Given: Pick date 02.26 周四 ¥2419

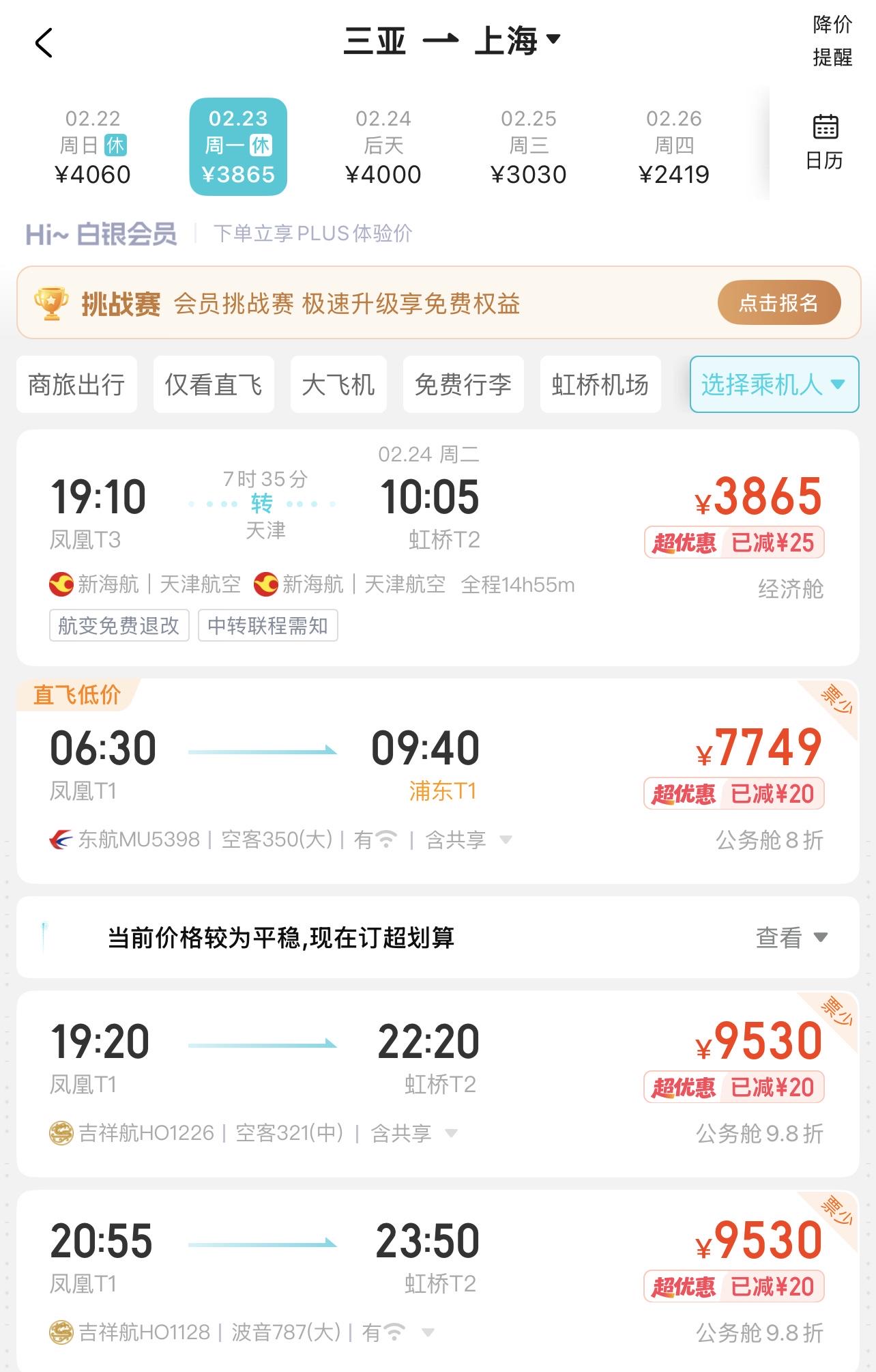Looking at the screenshot, I should [673, 146].
